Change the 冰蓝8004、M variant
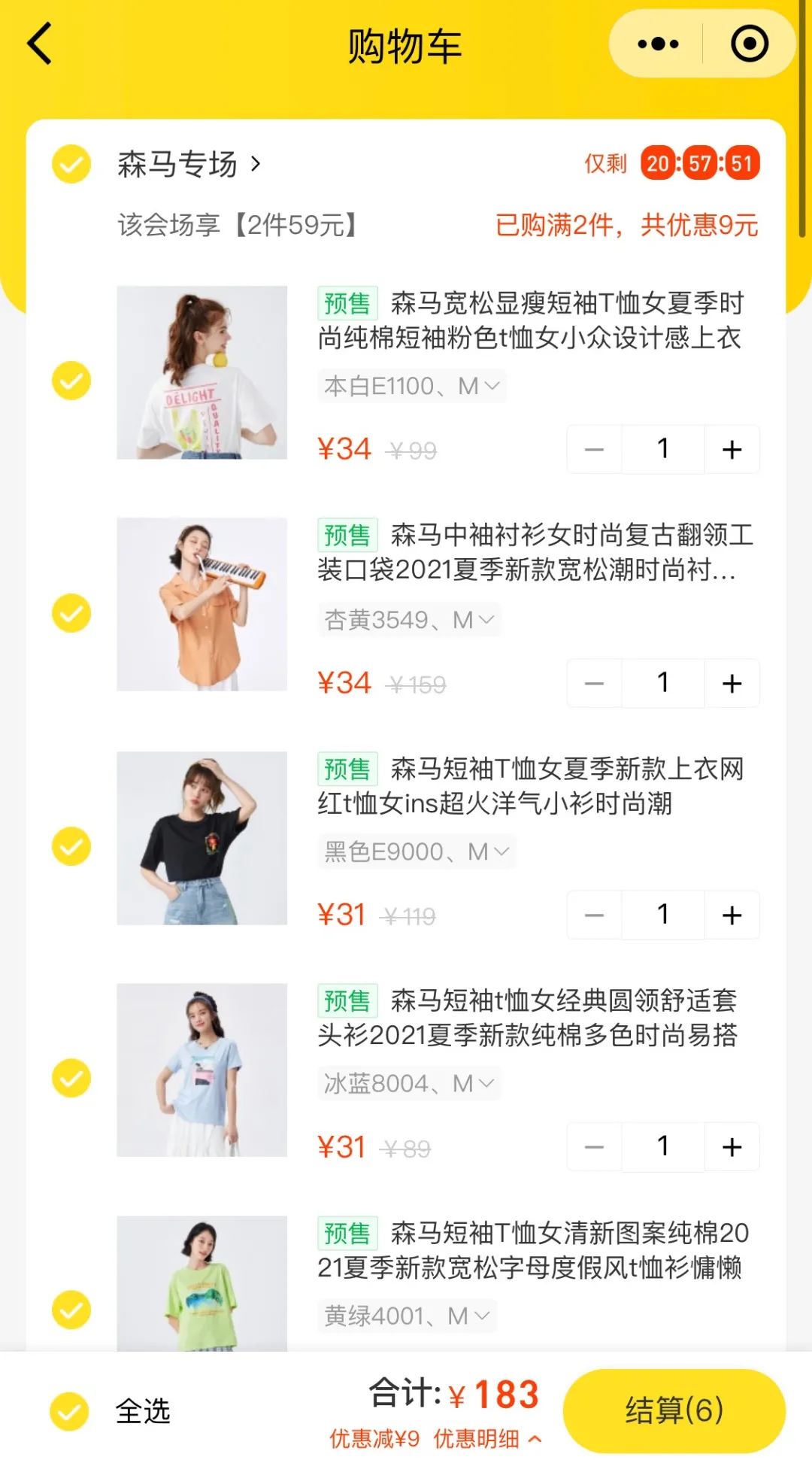Image resolution: width=812 pixels, height=1460 pixels. (x=409, y=1084)
